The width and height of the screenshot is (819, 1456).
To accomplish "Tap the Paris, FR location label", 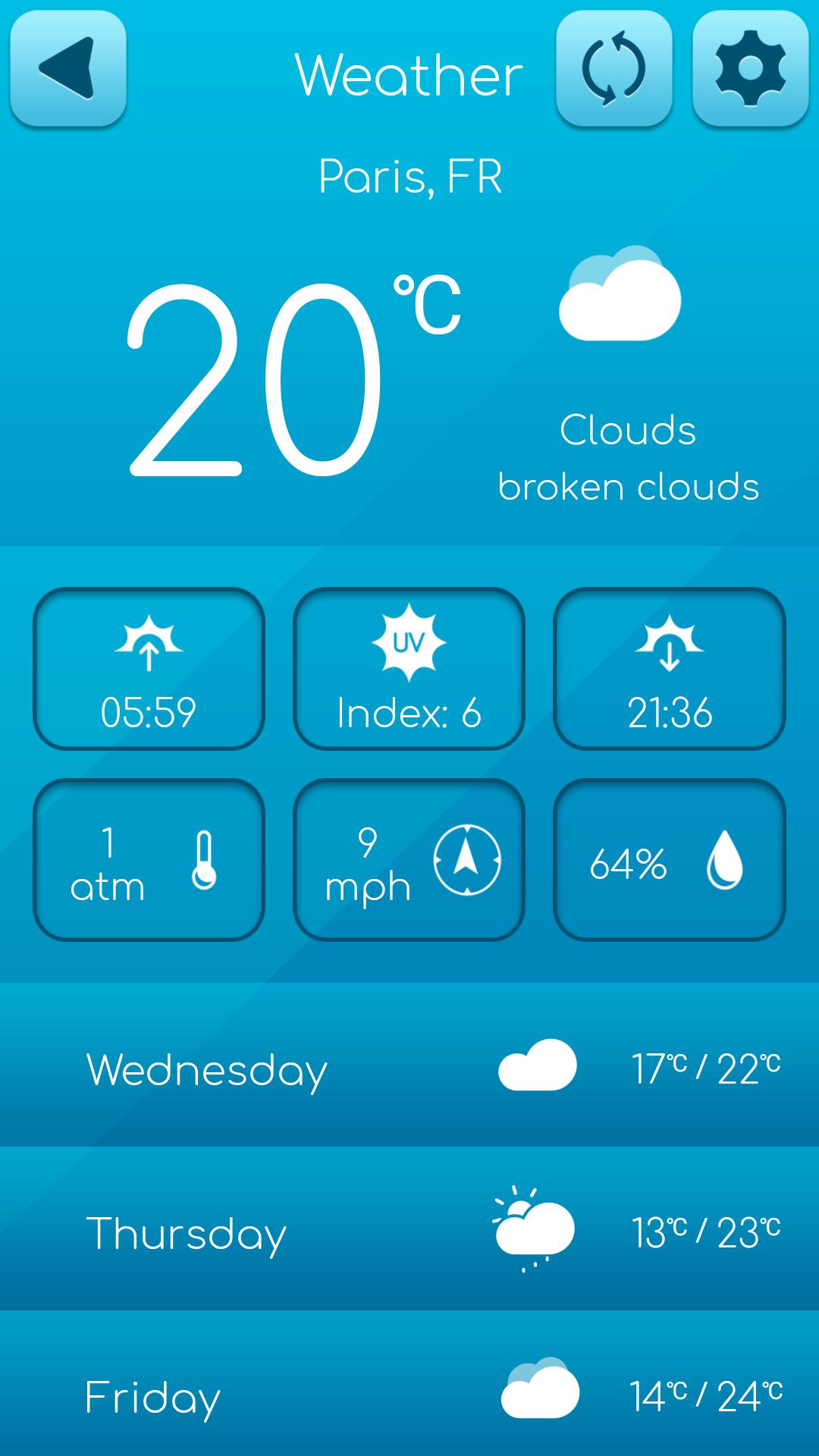I will [x=409, y=177].
